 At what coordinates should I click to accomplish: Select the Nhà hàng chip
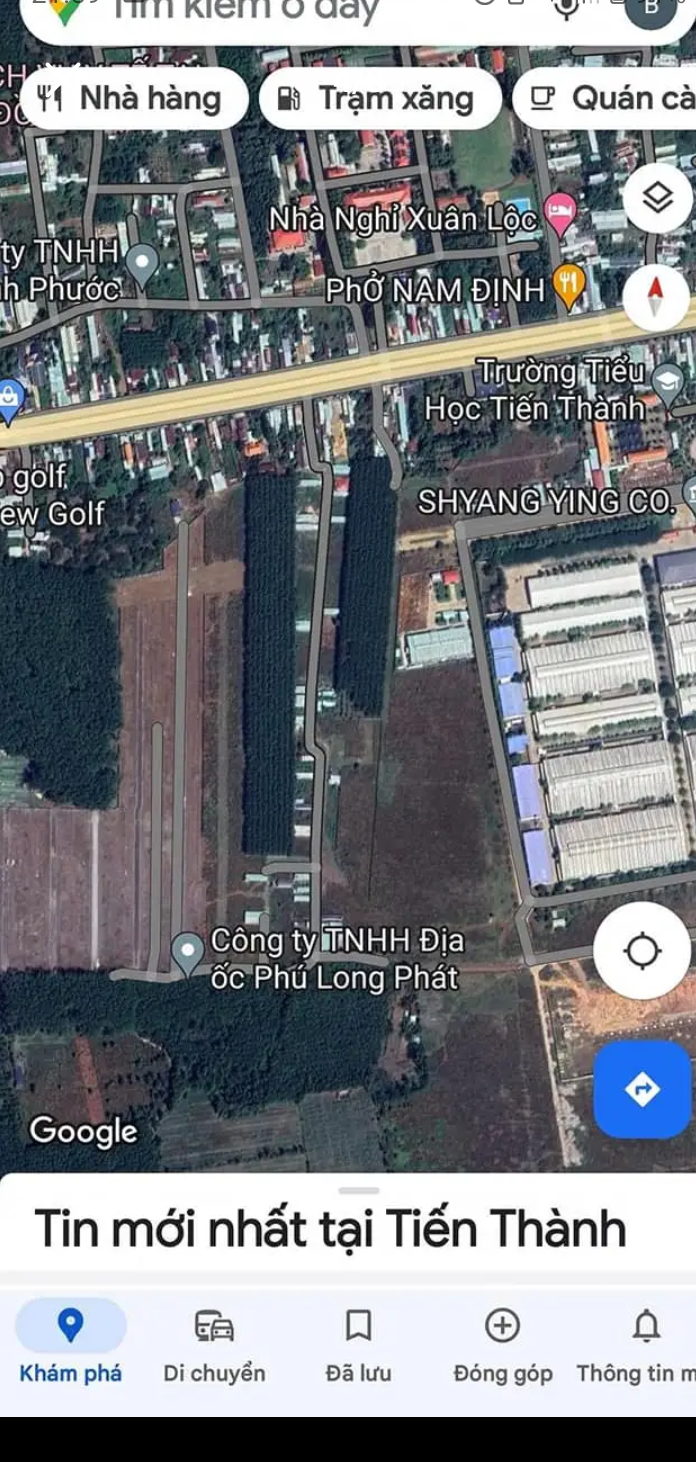pyautogui.click(x=133, y=98)
